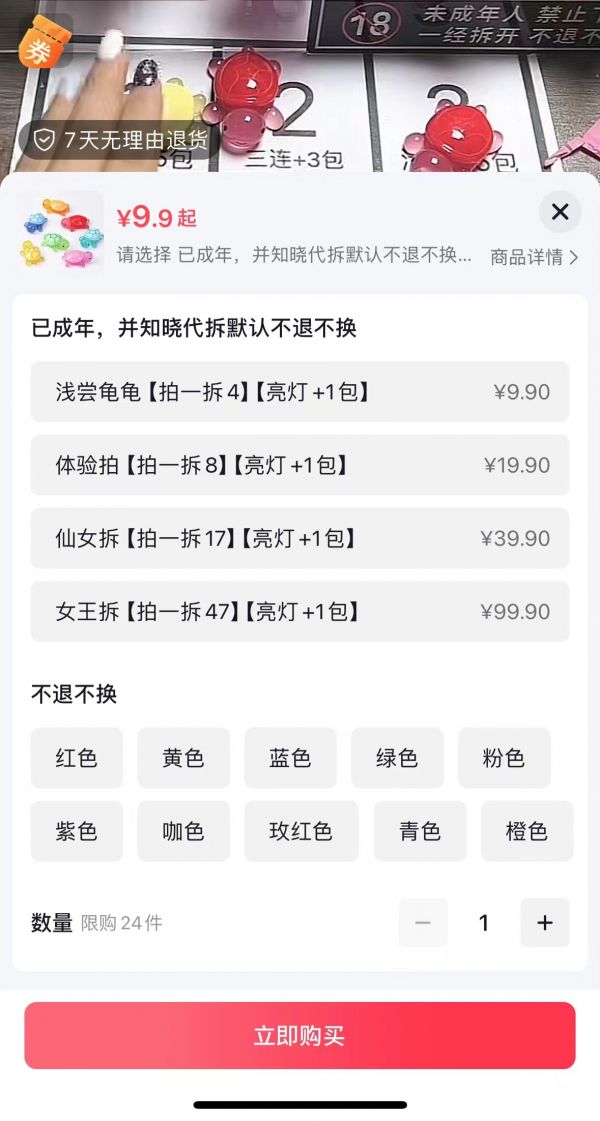The image size is (600, 1121).
Task: Select the 女王拆 ¥99.90 option
Action: [300, 611]
